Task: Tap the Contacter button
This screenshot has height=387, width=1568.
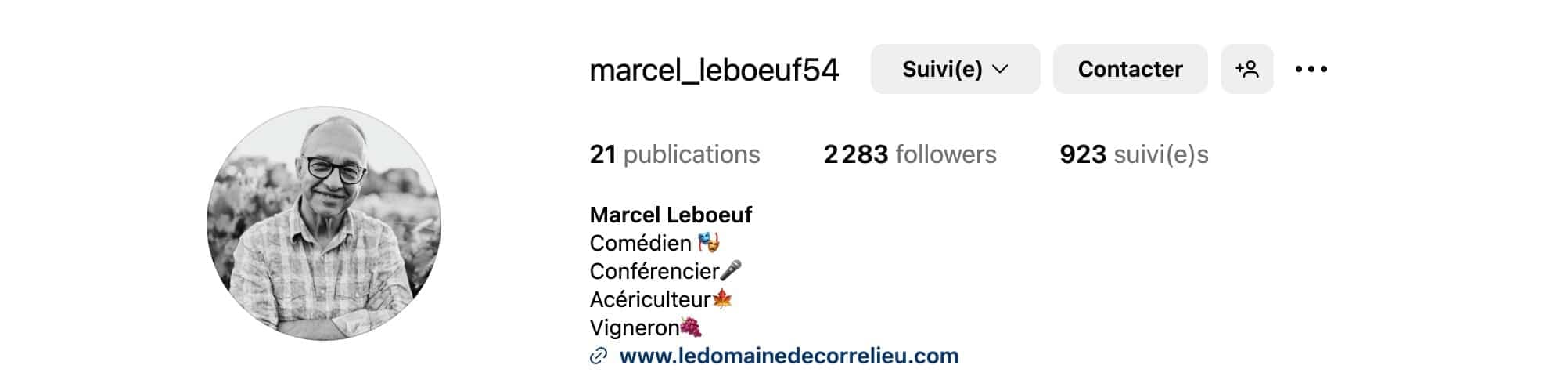Action: 1129,69
